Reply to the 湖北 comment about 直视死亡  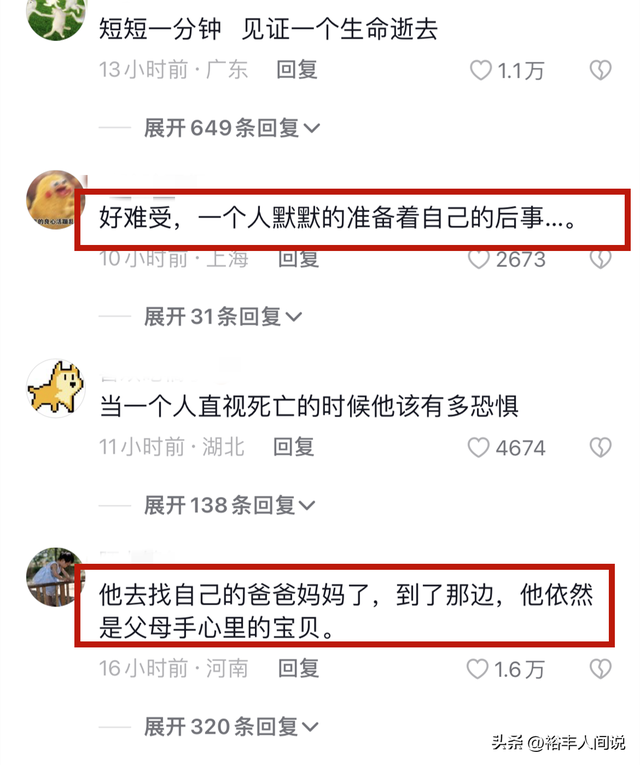tap(294, 447)
